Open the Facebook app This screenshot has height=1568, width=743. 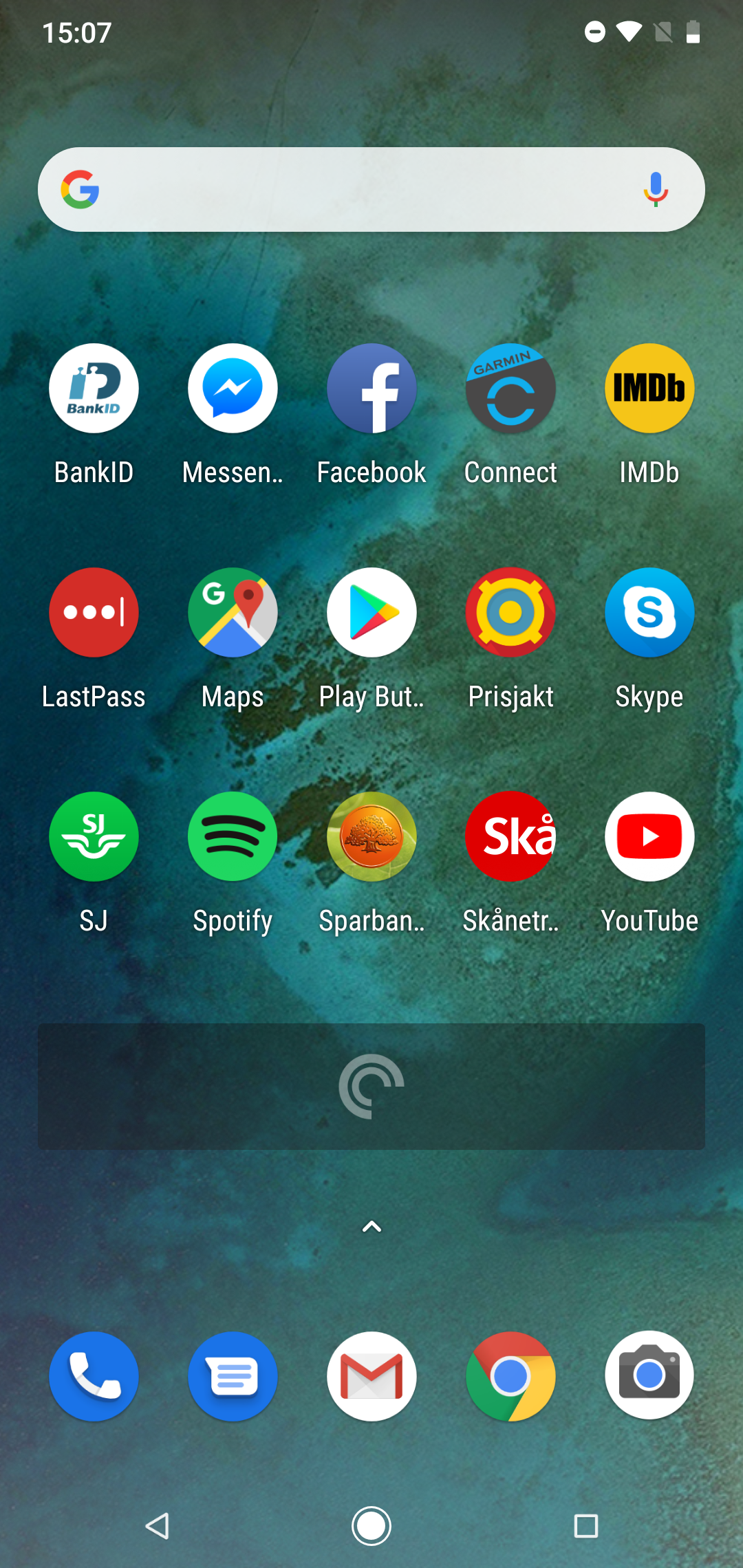[x=371, y=389]
